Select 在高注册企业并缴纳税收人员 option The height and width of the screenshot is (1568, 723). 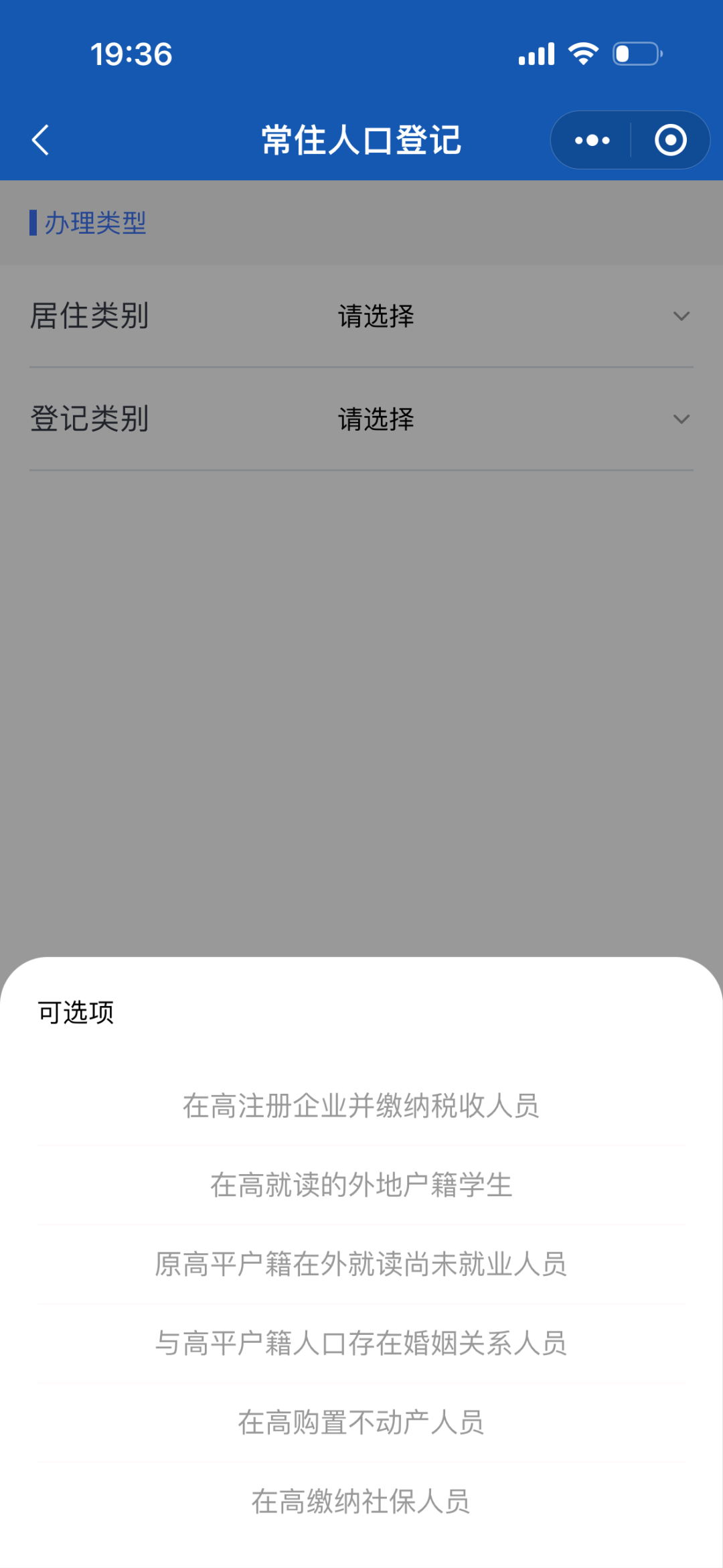click(361, 1106)
